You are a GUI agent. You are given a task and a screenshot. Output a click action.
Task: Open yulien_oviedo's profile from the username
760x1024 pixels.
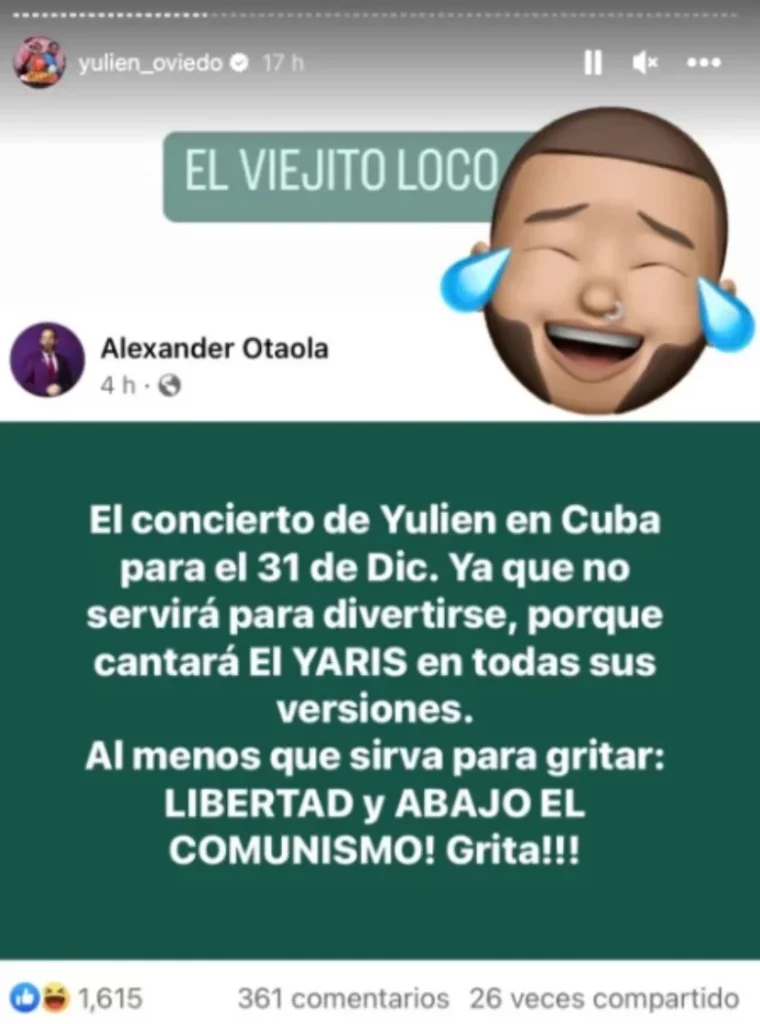150,63
